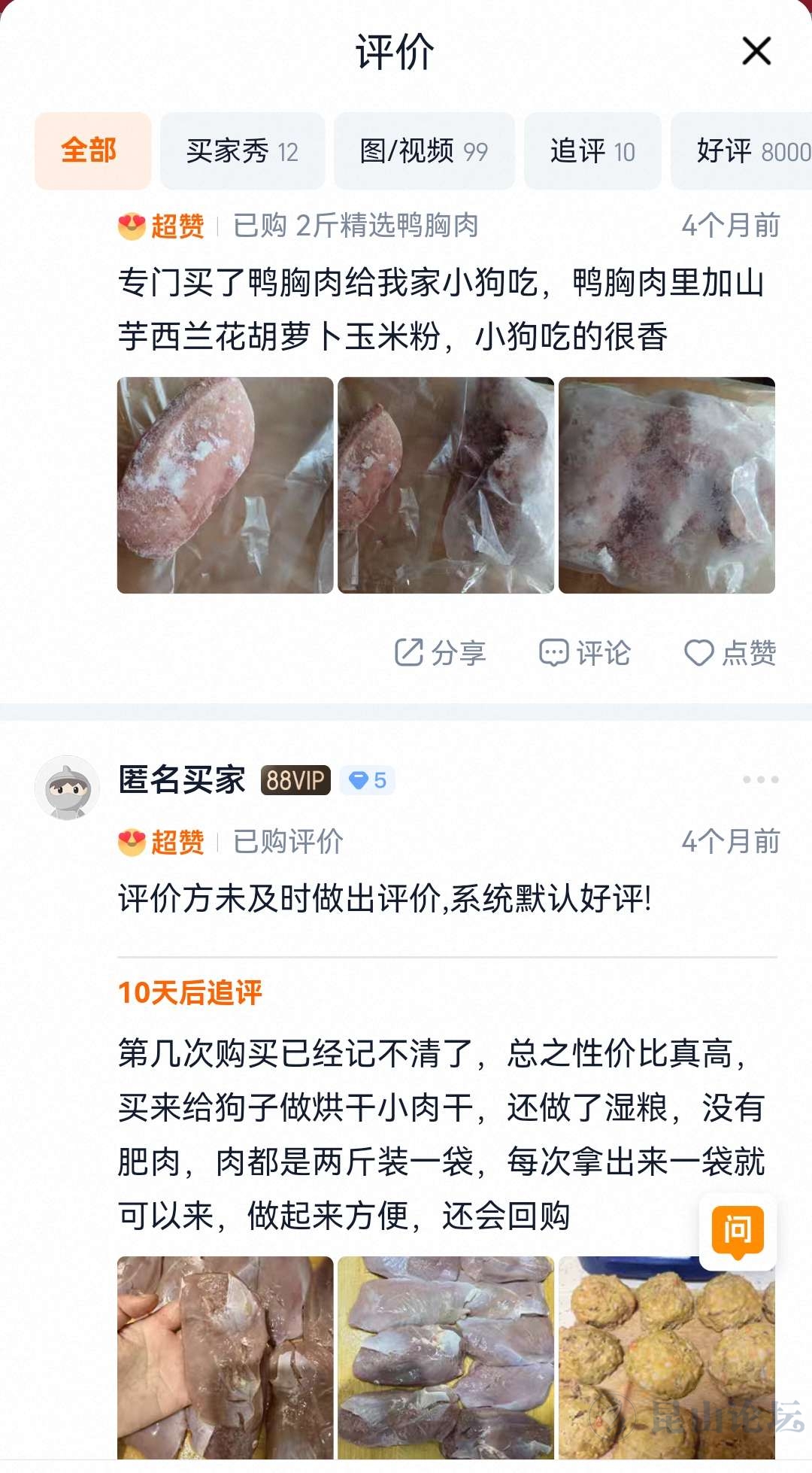Comment on the duck breast dog food review

click(585, 652)
